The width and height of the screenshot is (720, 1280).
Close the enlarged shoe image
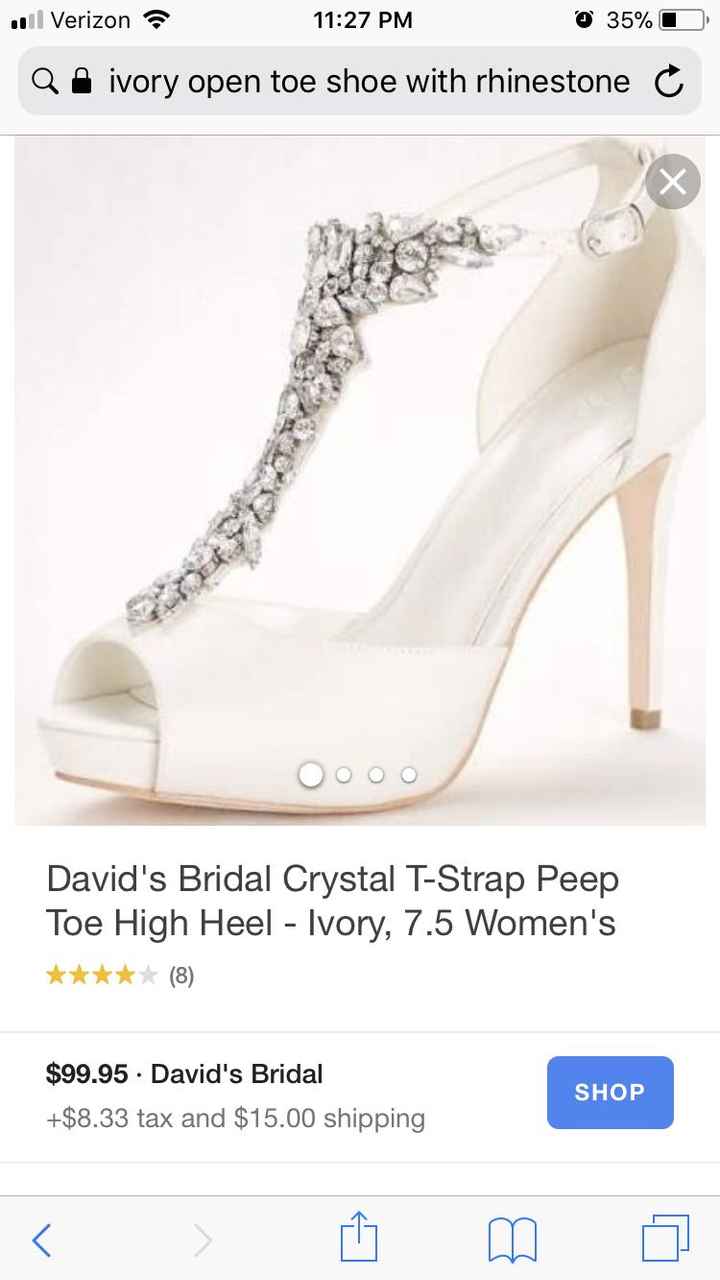(672, 182)
